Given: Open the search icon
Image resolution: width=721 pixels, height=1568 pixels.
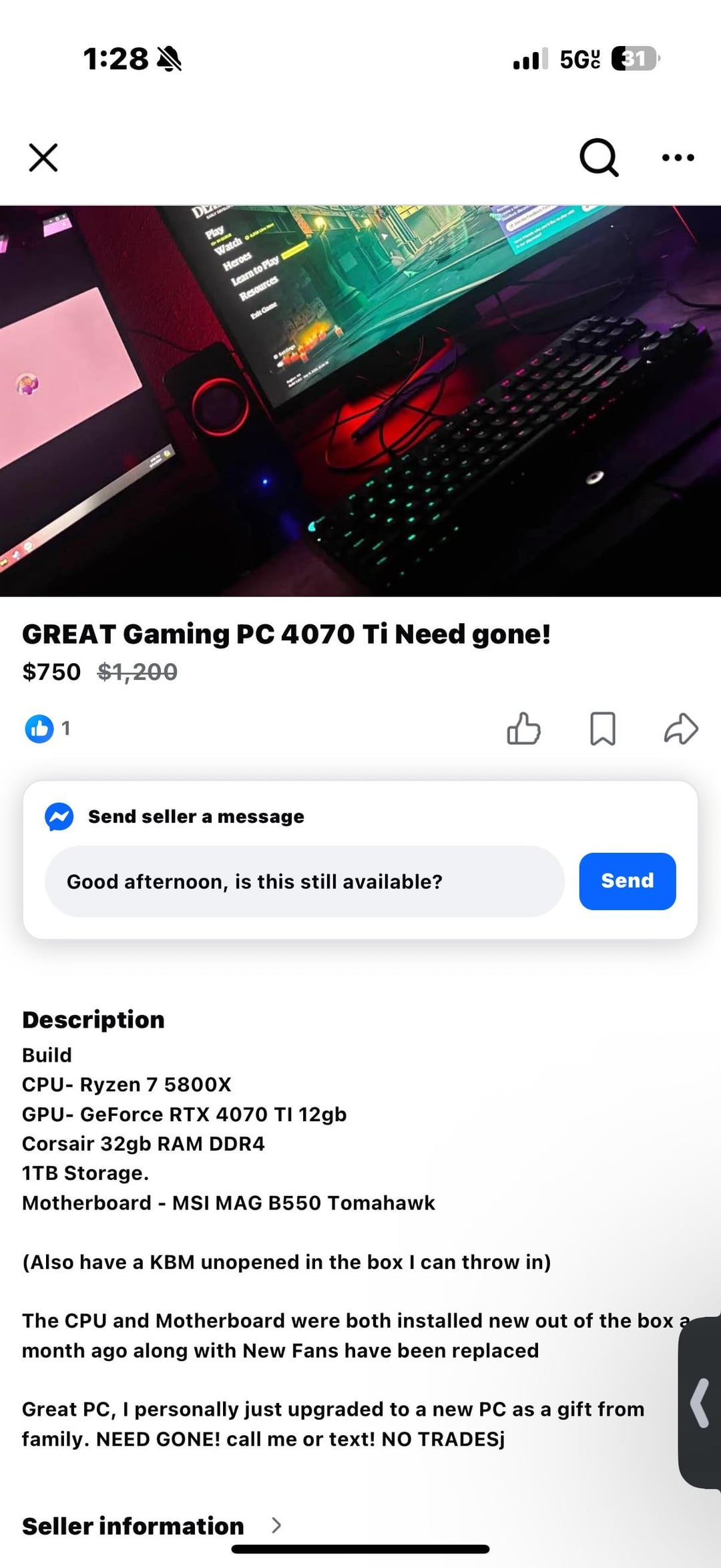Looking at the screenshot, I should click(x=598, y=158).
